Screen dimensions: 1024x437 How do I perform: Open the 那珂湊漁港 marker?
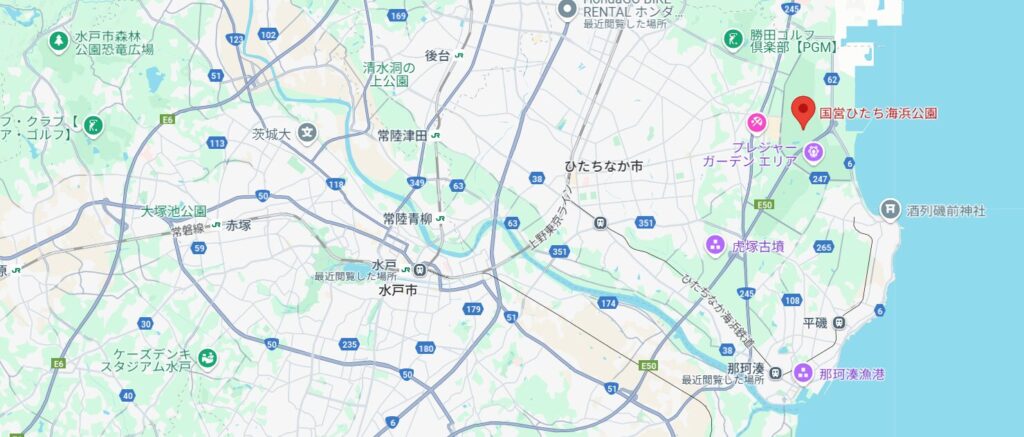point(803,373)
